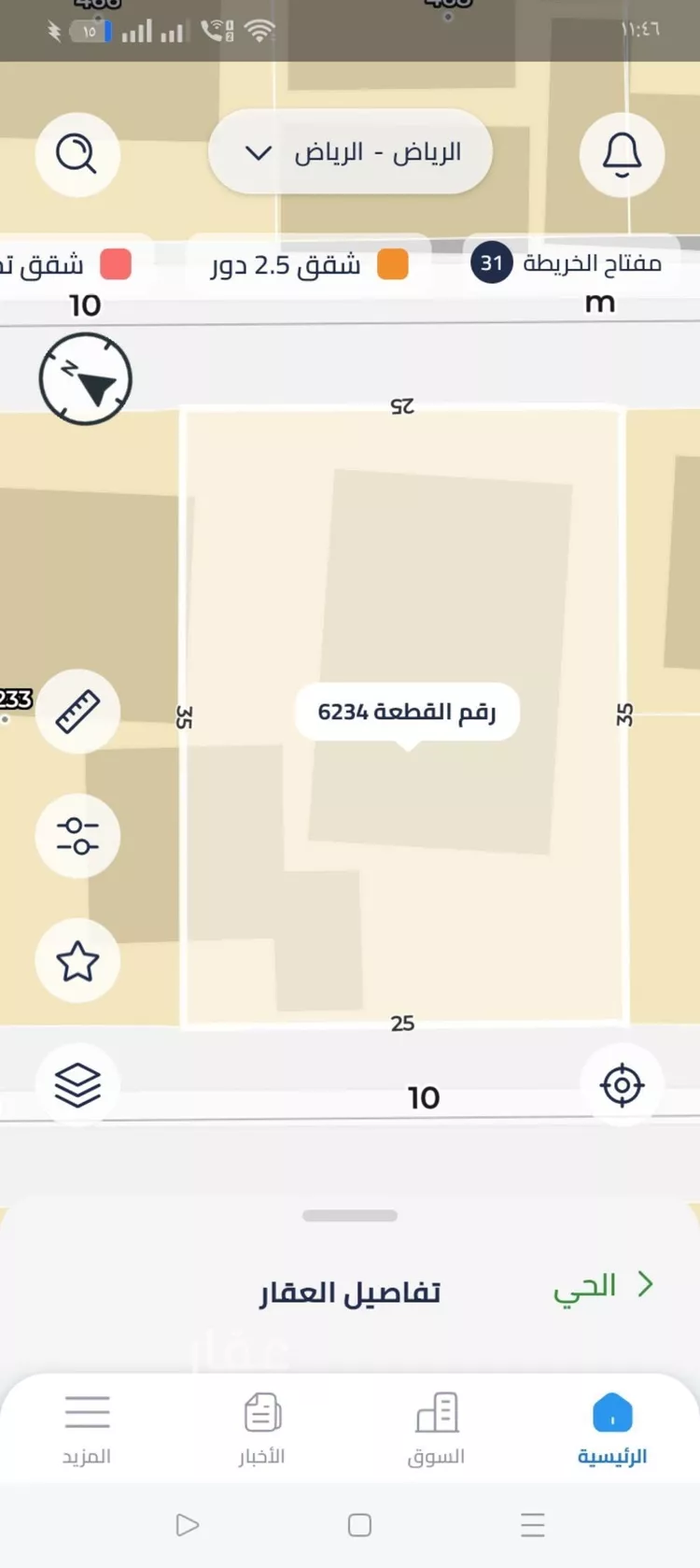The image size is (700, 1568).
Task: Reset map orientation with compass
Action: click(x=85, y=379)
